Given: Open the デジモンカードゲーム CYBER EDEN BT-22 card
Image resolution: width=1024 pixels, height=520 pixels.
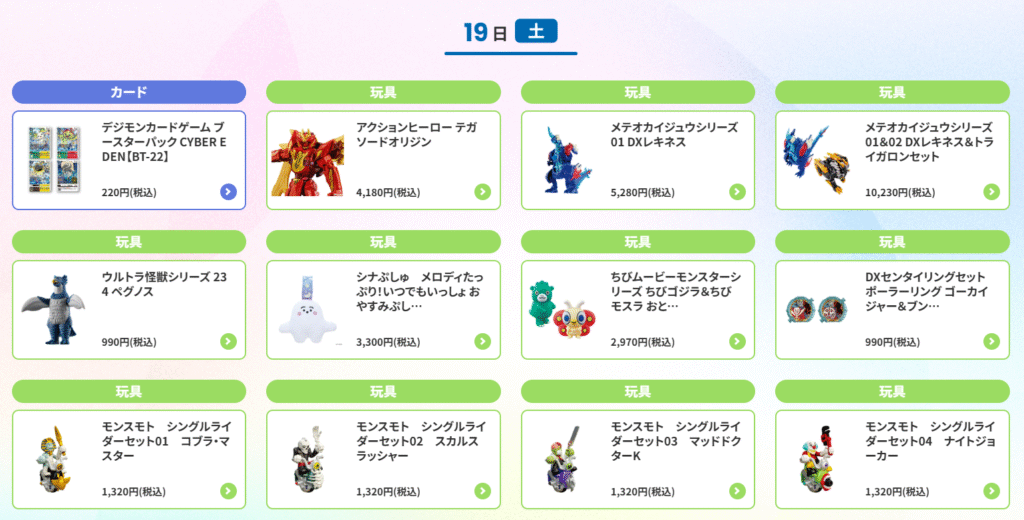Looking at the screenshot, I should click(x=129, y=160).
